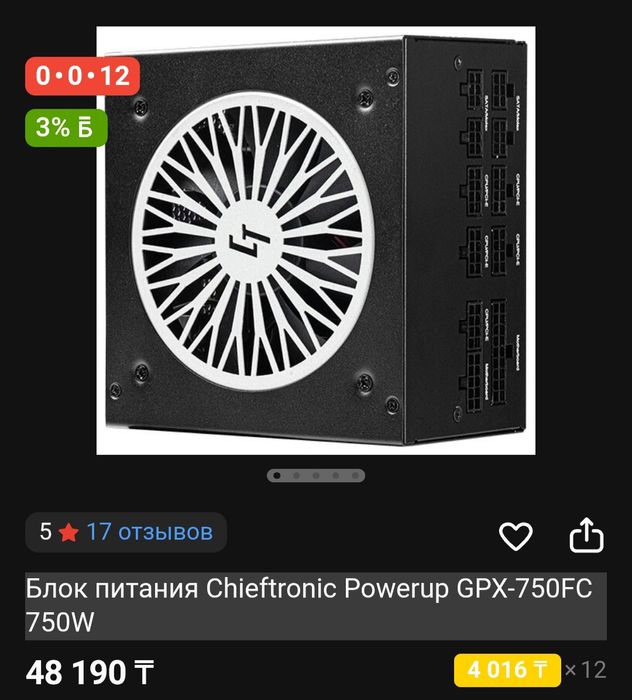Open the power supply product photo
This screenshot has width=632, height=700.
tap(316, 240)
